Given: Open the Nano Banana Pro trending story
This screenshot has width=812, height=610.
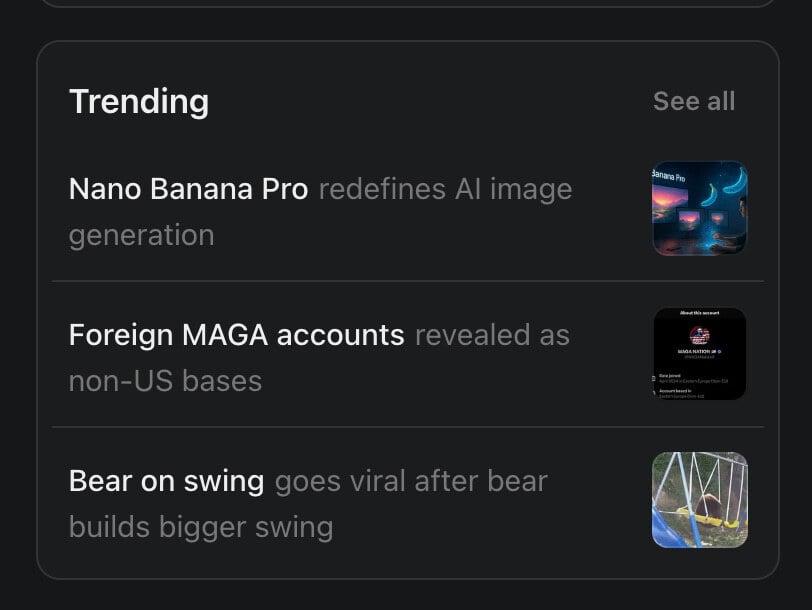Looking at the screenshot, I should (x=320, y=211).
